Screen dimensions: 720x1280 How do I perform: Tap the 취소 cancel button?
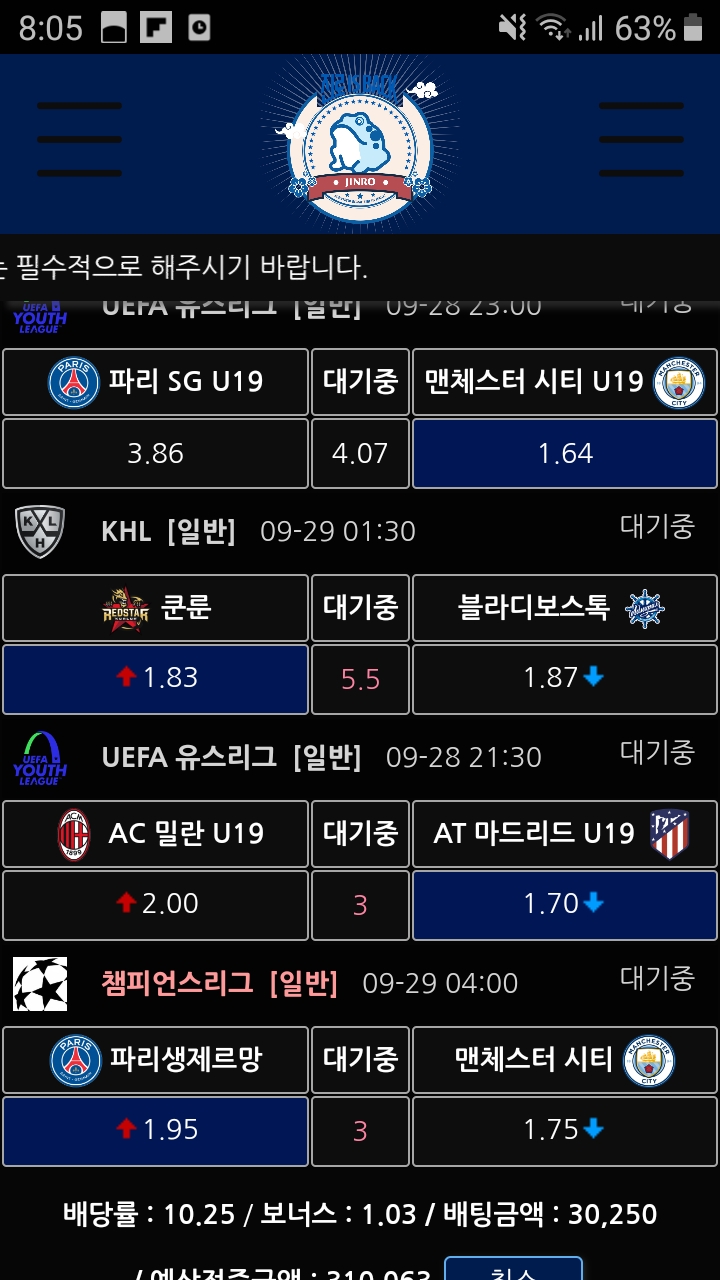click(x=513, y=1268)
